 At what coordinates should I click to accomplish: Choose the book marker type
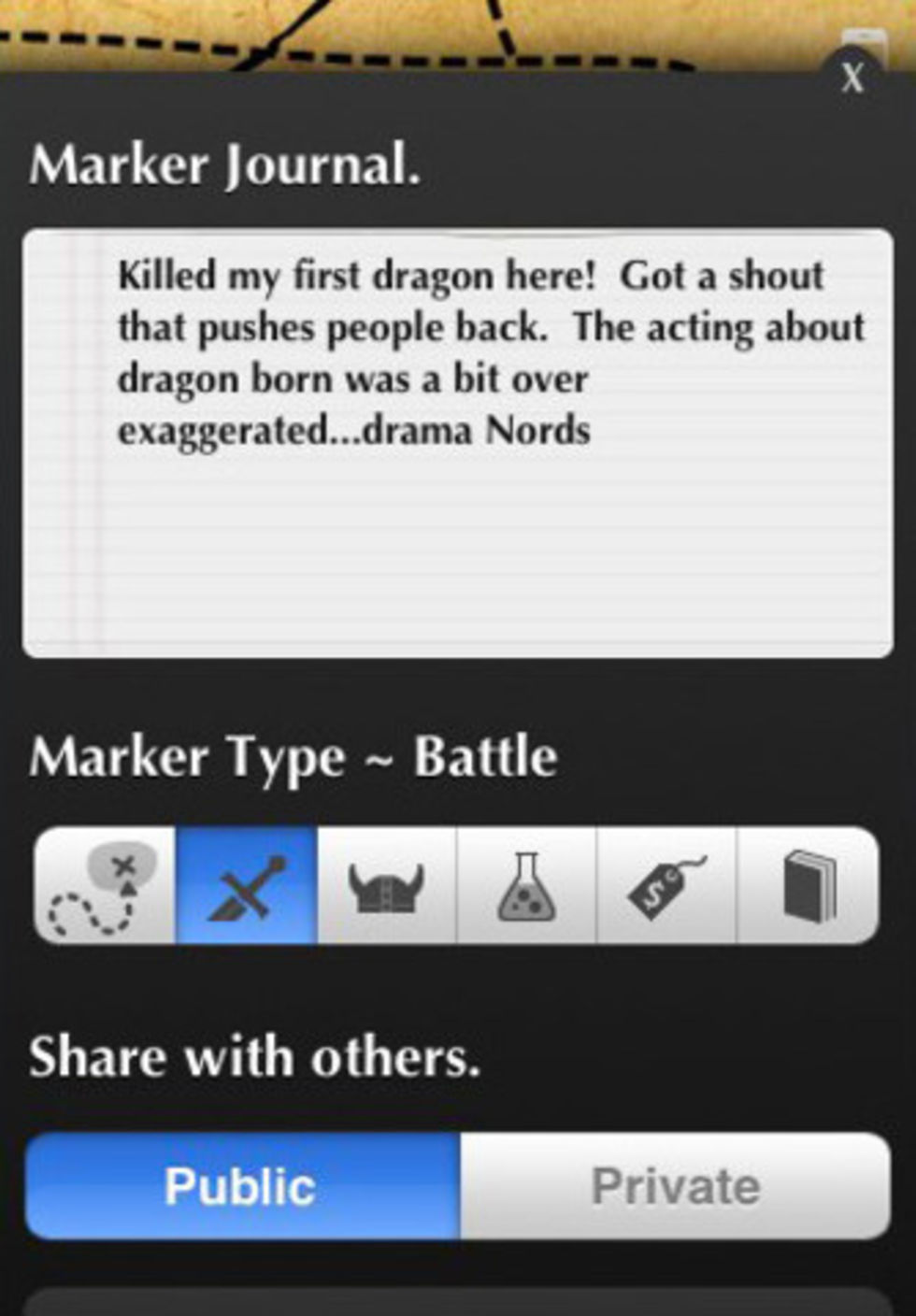tap(808, 886)
